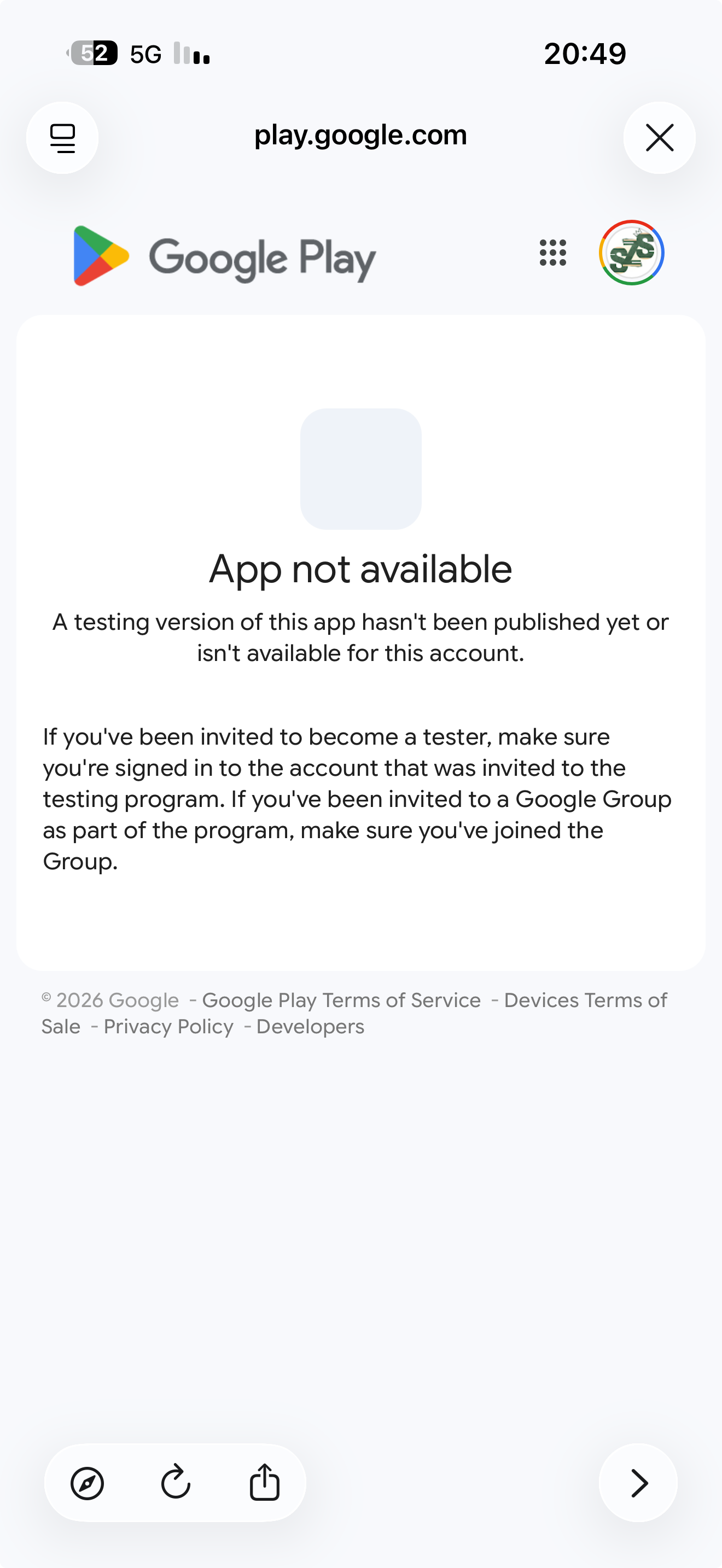This screenshot has height=1568, width=722.
Task: Open the Google account avatar
Action: pos(631,253)
